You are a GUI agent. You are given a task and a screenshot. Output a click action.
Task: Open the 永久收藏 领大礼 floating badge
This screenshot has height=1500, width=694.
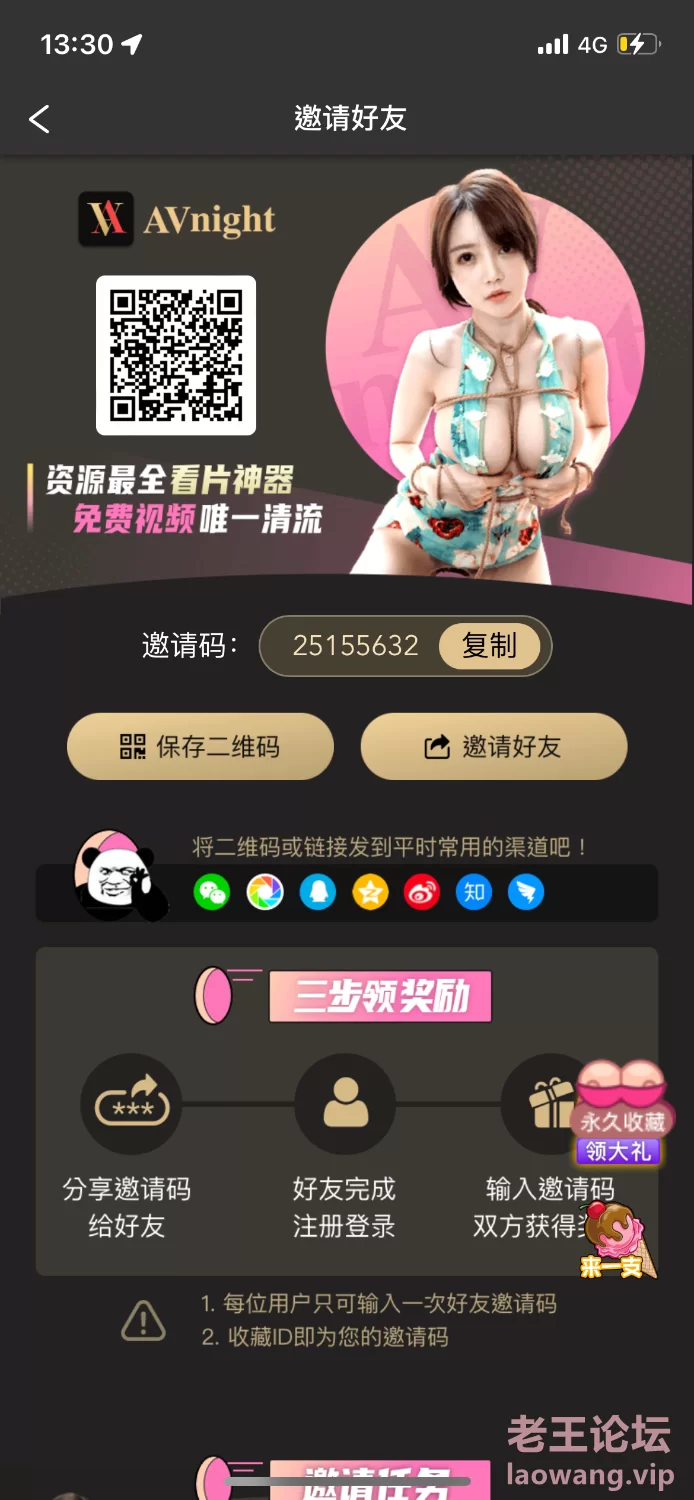[x=621, y=1113]
